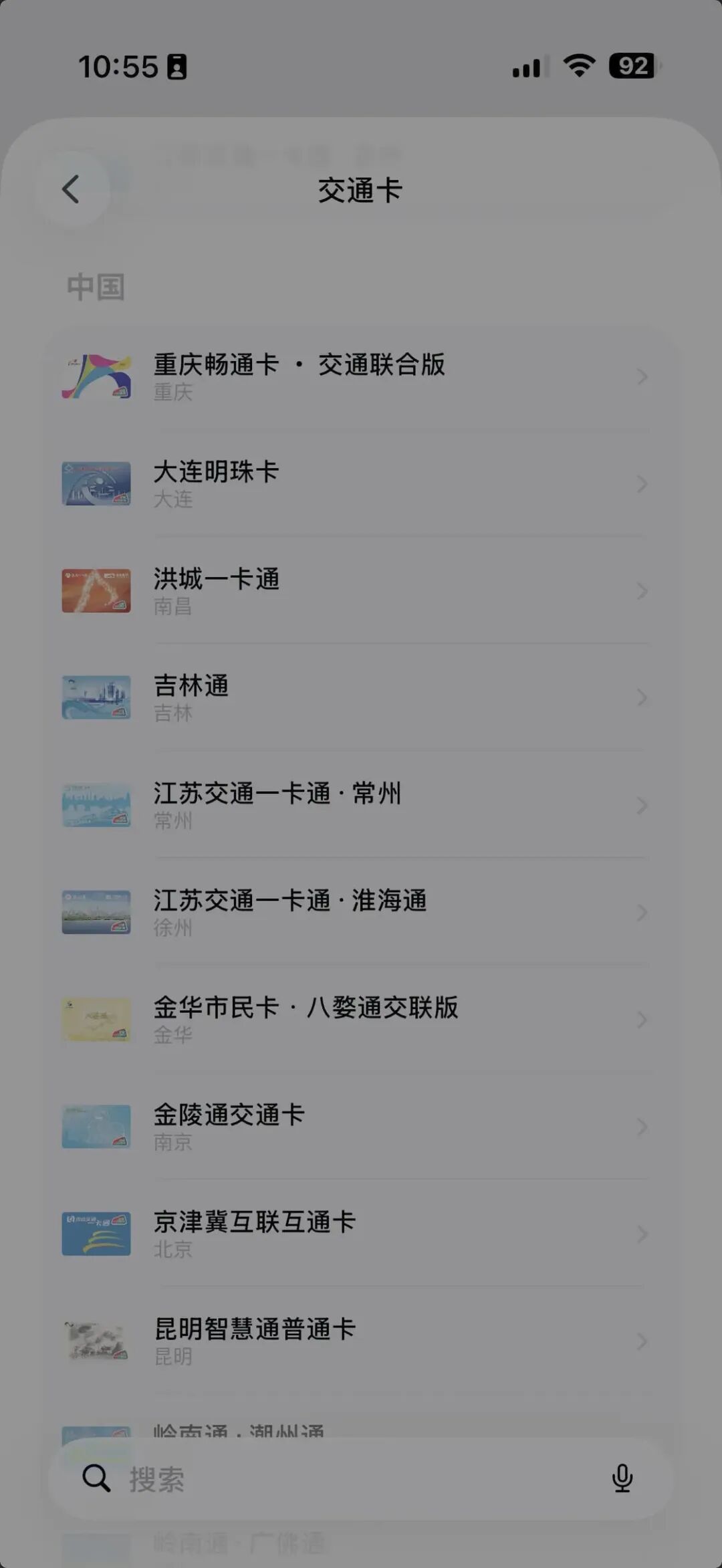Screen dimensions: 722x1568
Task: Open 京津冀互联互通卡 for 北京
Action: point(361,1234)
